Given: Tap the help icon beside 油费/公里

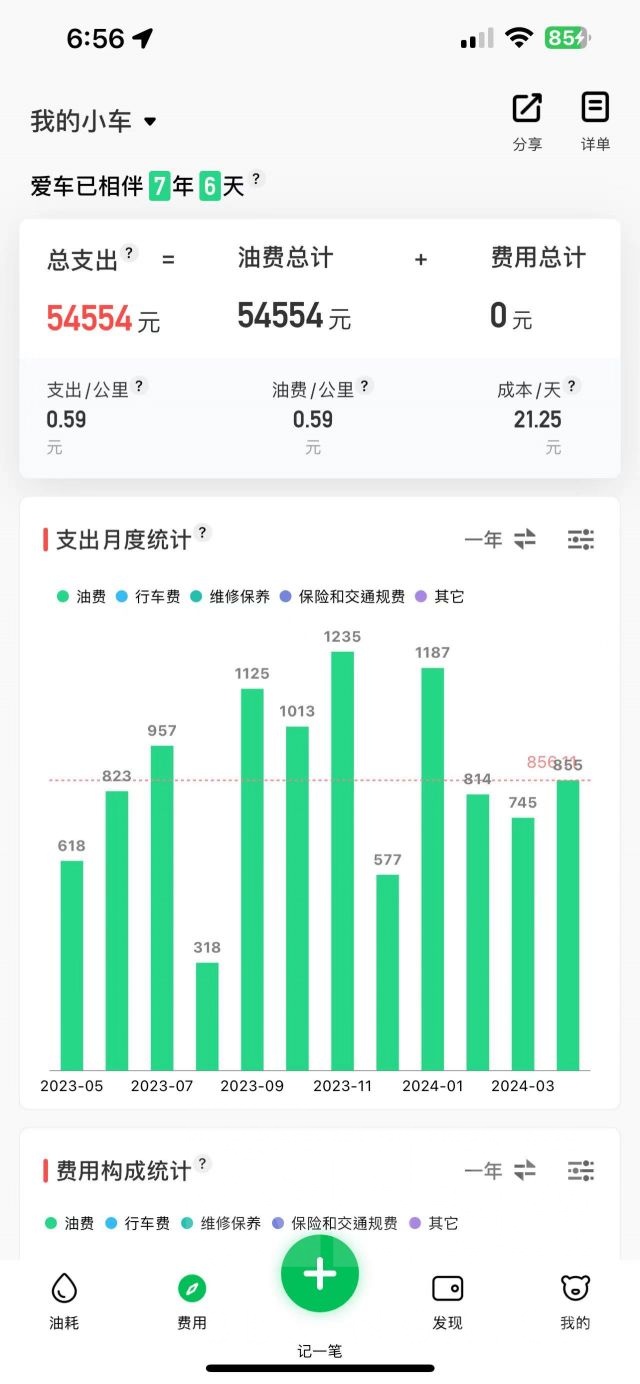Looking at the screenshot, I should 365,385.
